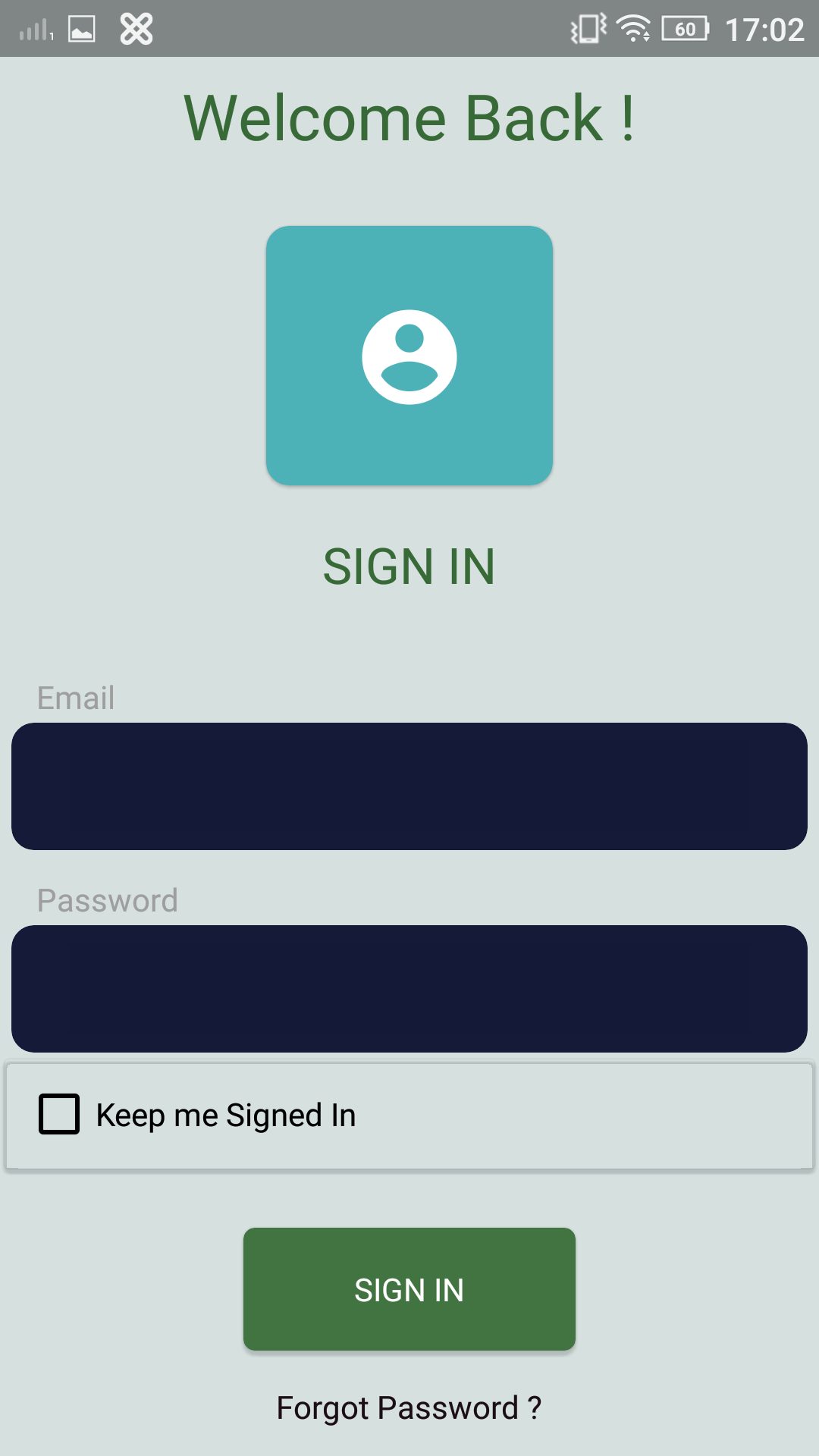Tap the Email input field
Viewport: 819px width, 1456px height.
pyautogui.click(x=409, y=786)
